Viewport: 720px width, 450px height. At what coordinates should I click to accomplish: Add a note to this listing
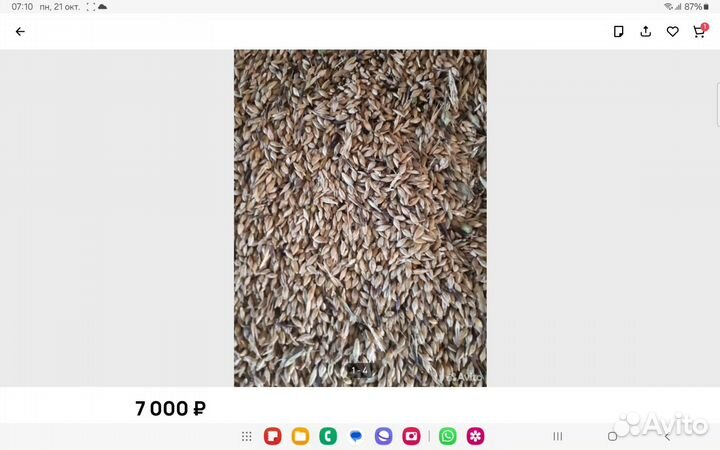click(x=619, y=31)
